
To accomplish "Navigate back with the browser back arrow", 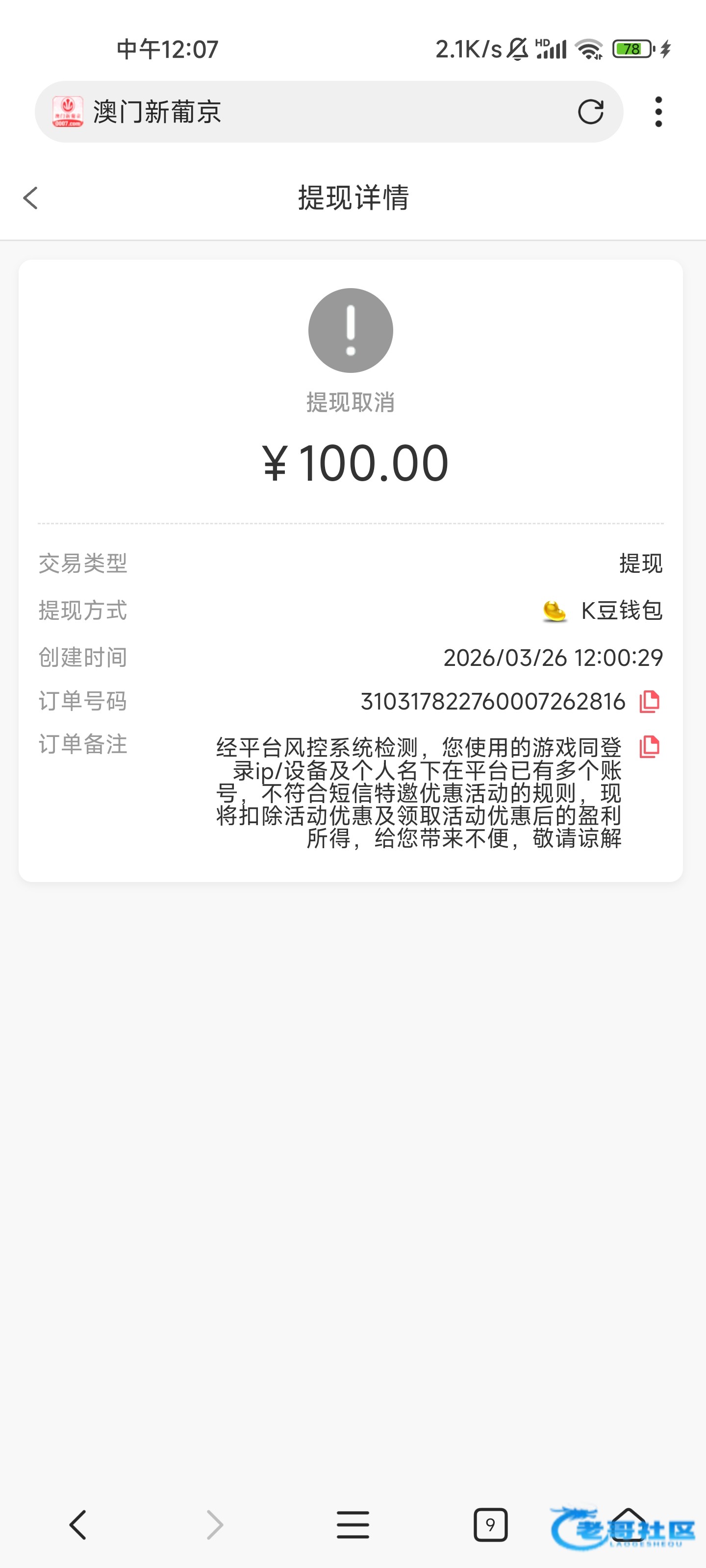I will 78,1525.
